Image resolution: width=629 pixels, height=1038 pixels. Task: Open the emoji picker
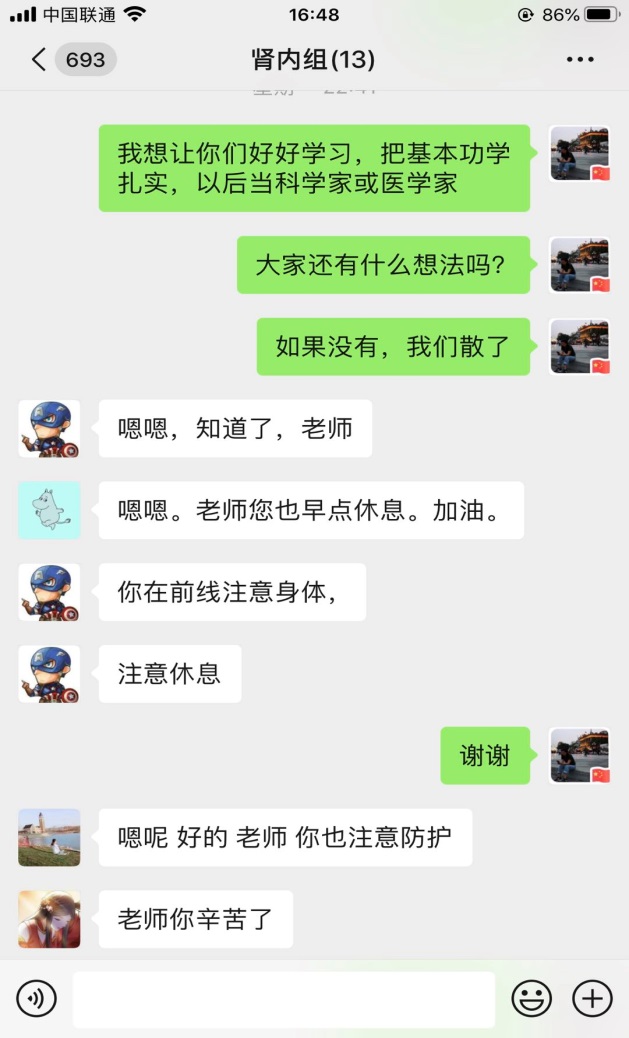coord(531,998)
